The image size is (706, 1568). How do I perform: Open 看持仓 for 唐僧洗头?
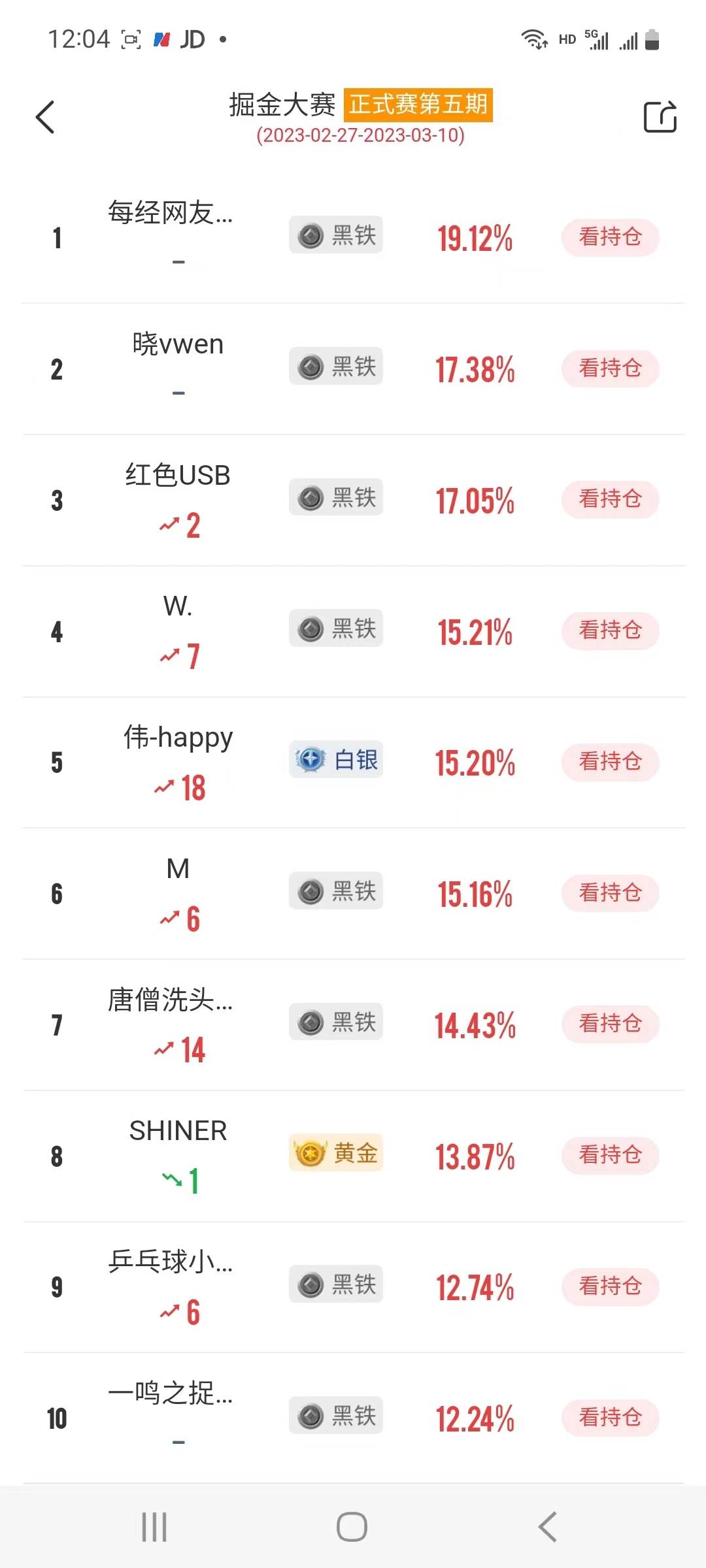click(x=609, y=1023)
